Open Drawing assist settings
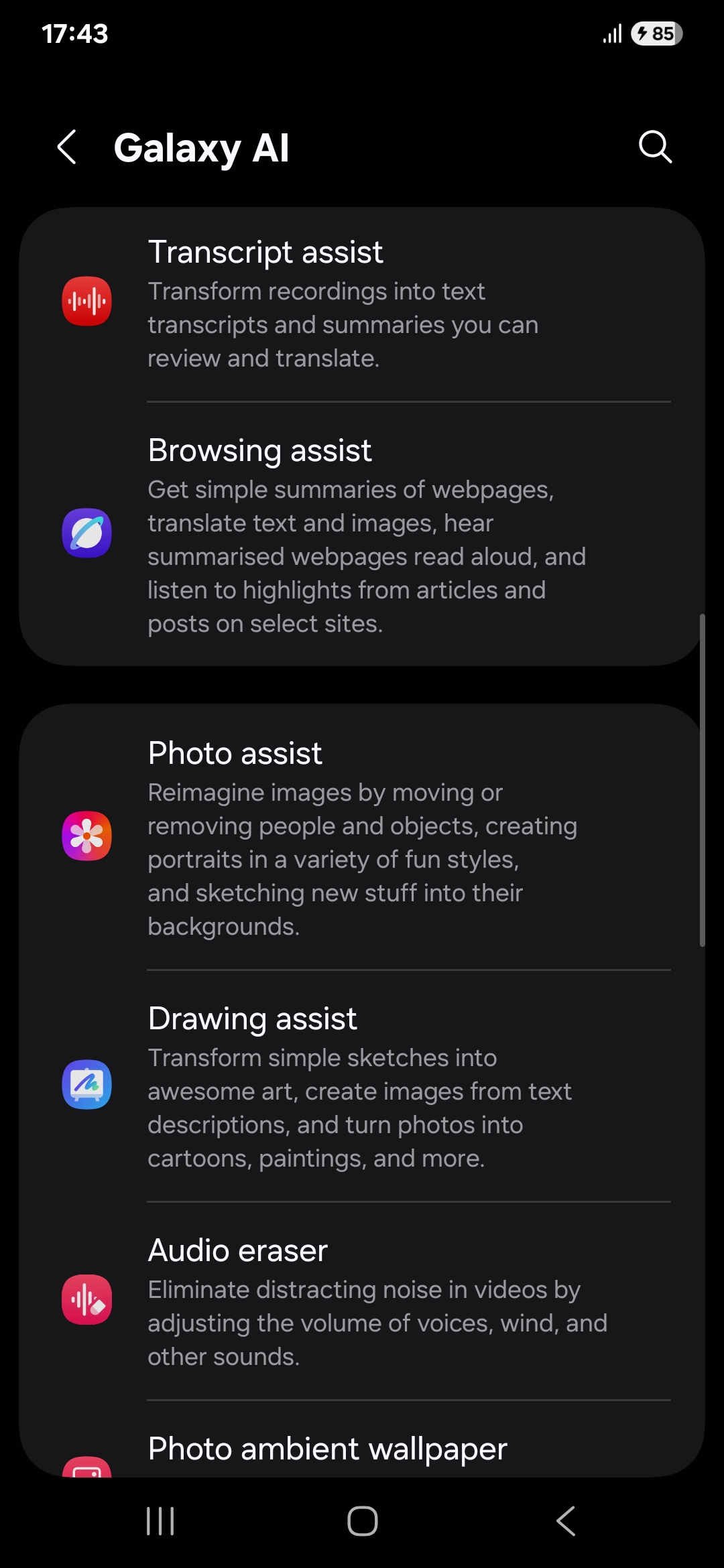Image resolution: width=724 pixels, height=1568 pixels. pos(362,1086)
